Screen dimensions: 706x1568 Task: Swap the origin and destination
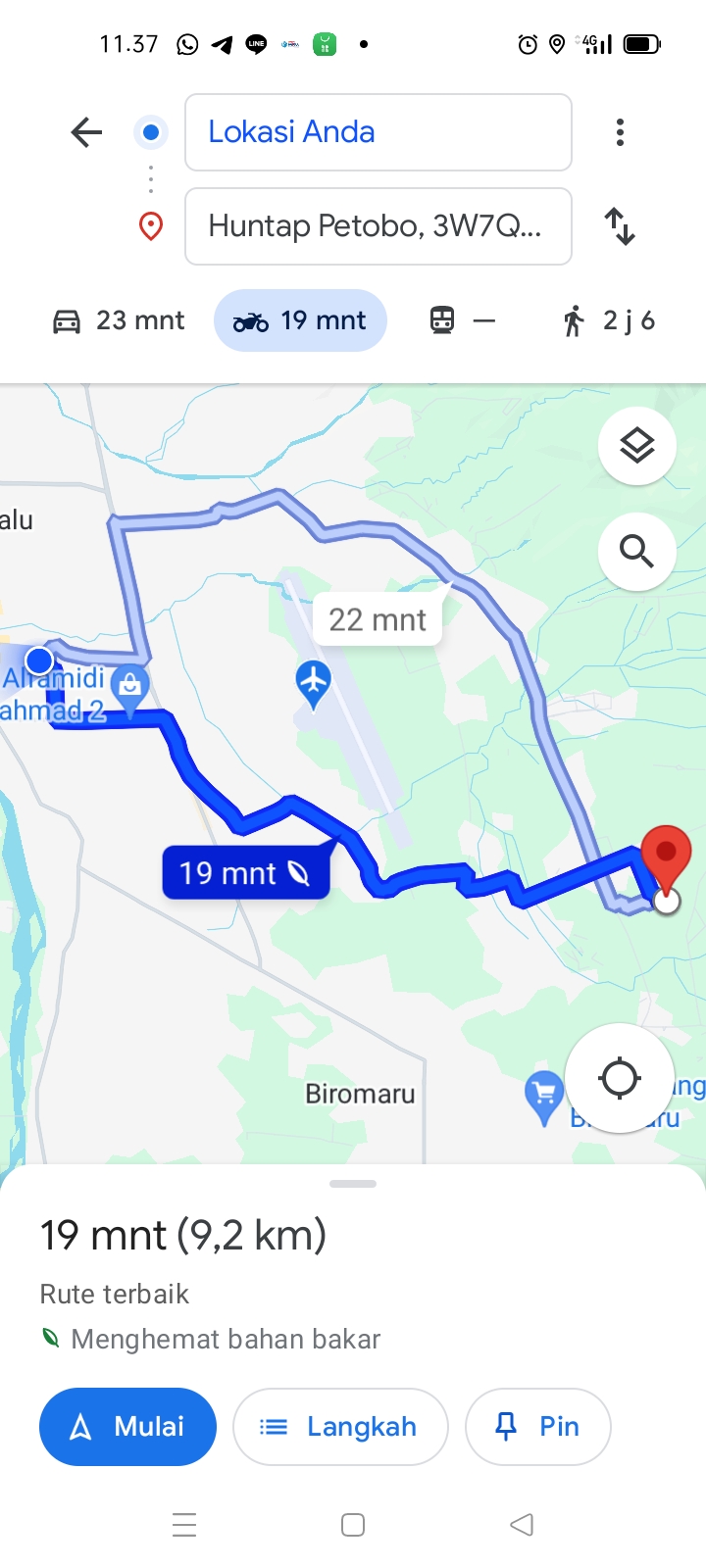point(620,226)
